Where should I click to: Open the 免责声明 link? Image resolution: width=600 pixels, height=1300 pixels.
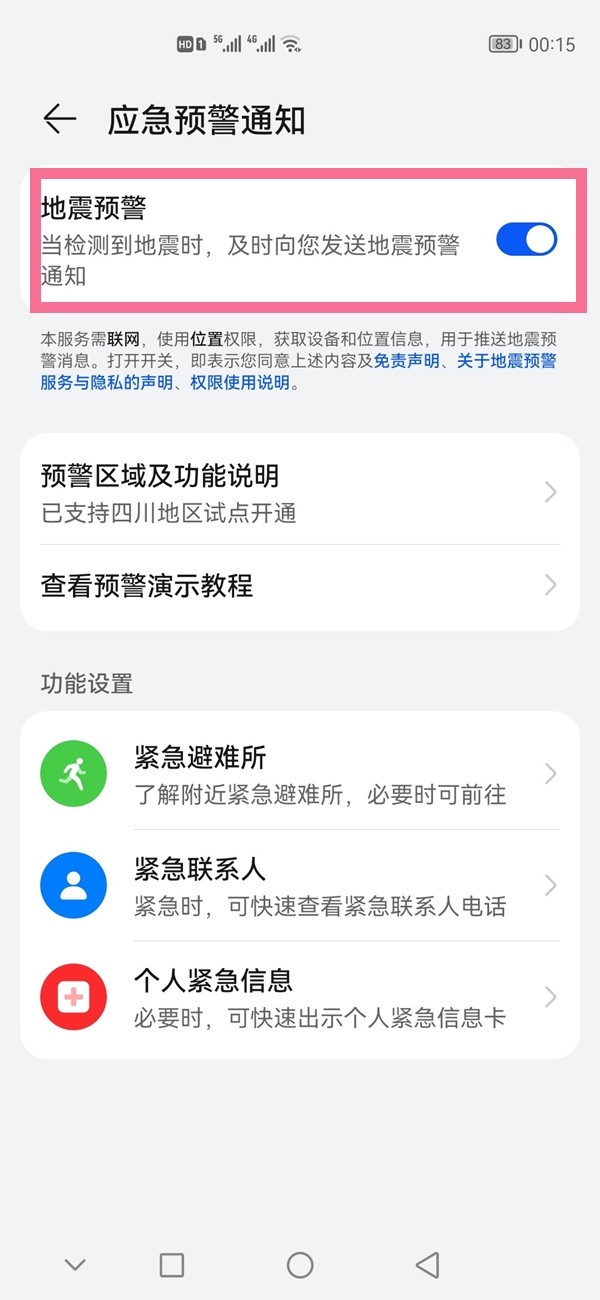(406, 361)
